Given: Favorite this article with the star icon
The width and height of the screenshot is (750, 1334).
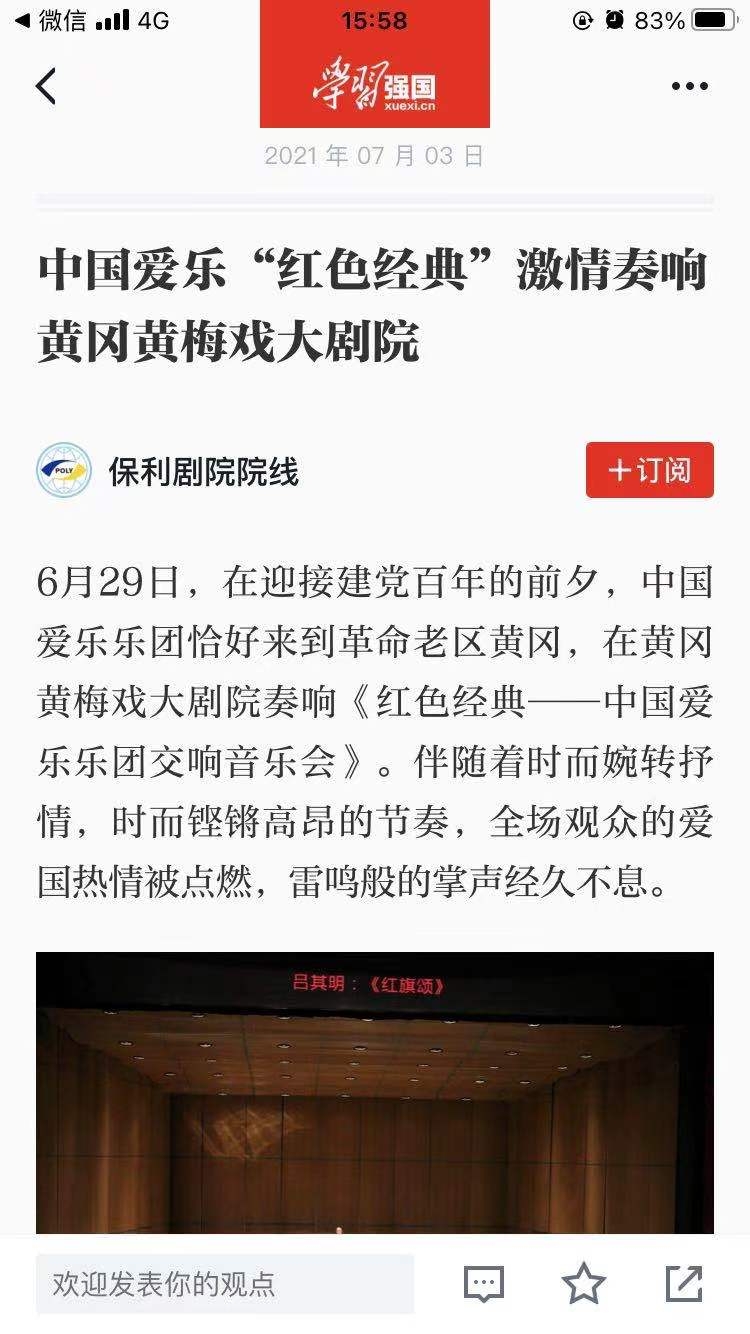Looking at the screenshot, I should click(583, 1284).
